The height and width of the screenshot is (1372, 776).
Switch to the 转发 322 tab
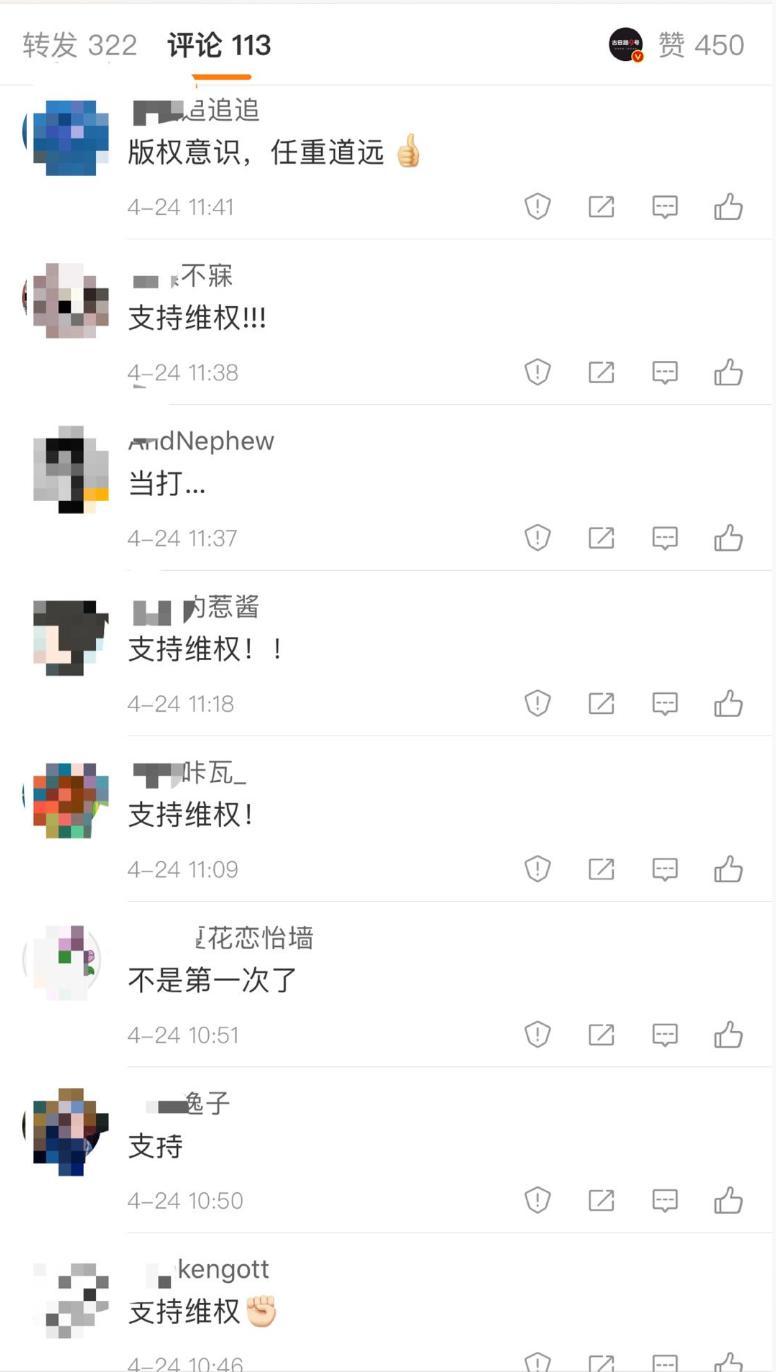tap(79, 45)
